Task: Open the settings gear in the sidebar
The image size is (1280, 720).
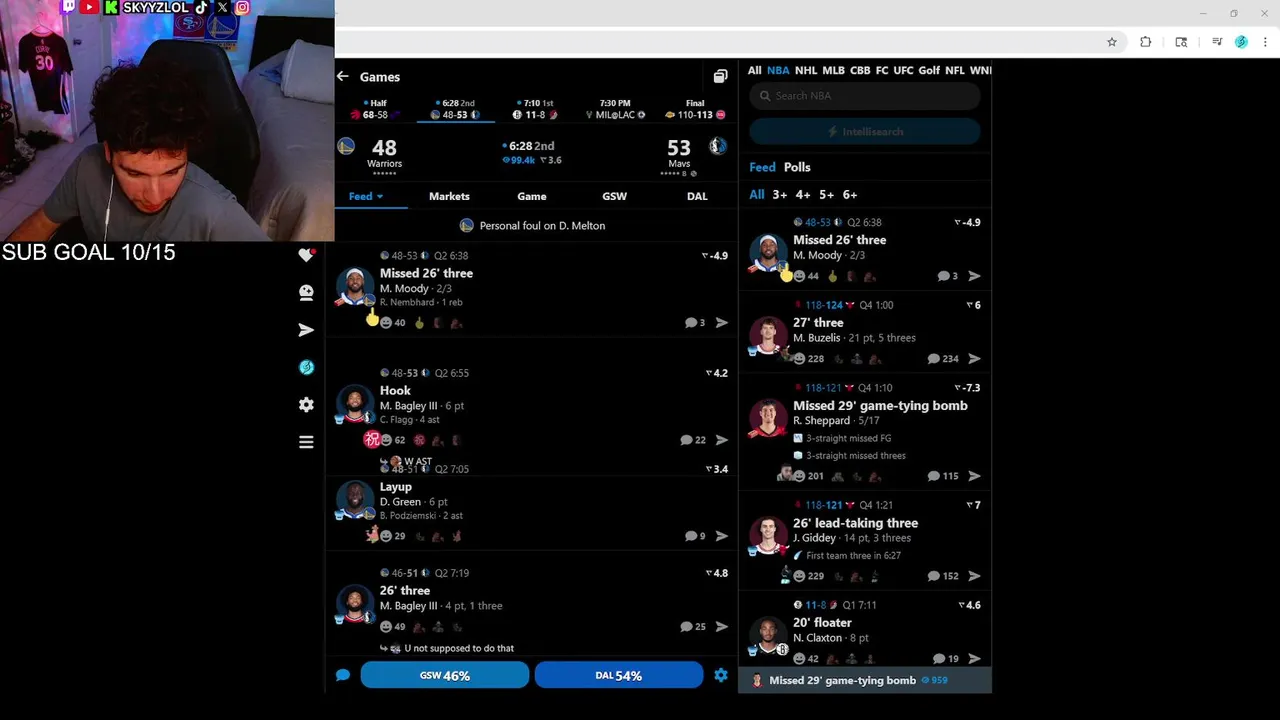Action: [x=306, y=405]
